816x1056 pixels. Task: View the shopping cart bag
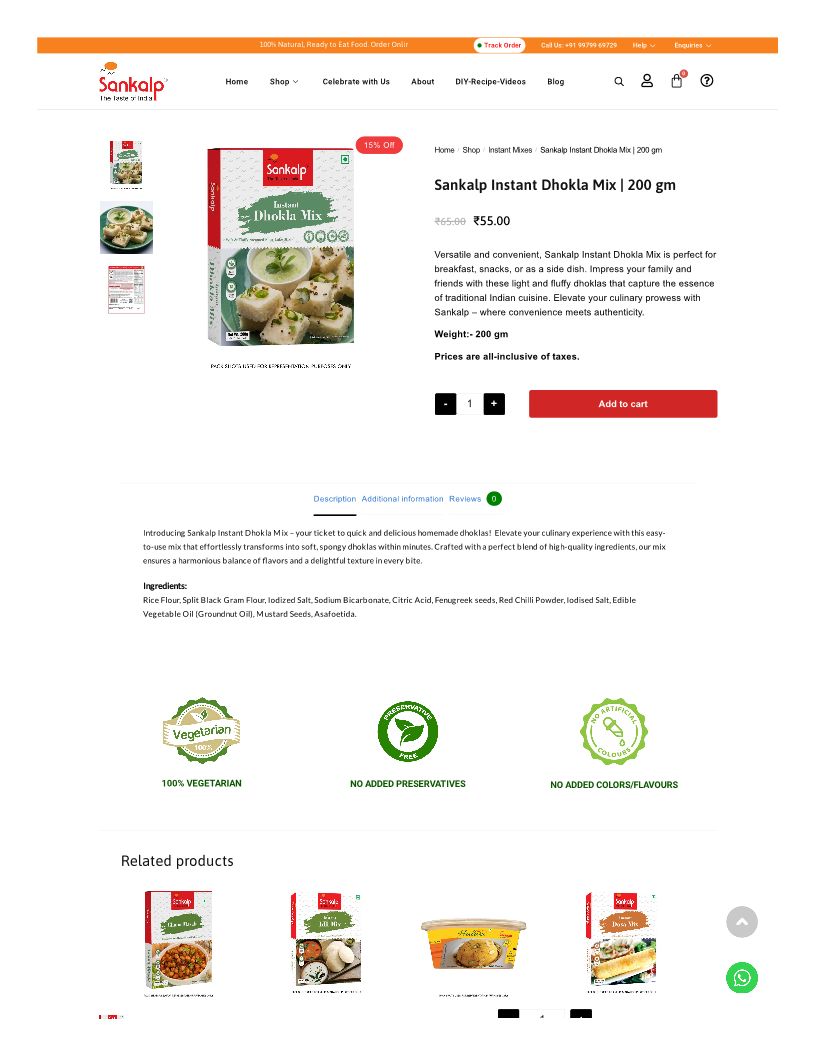(677, 80)
